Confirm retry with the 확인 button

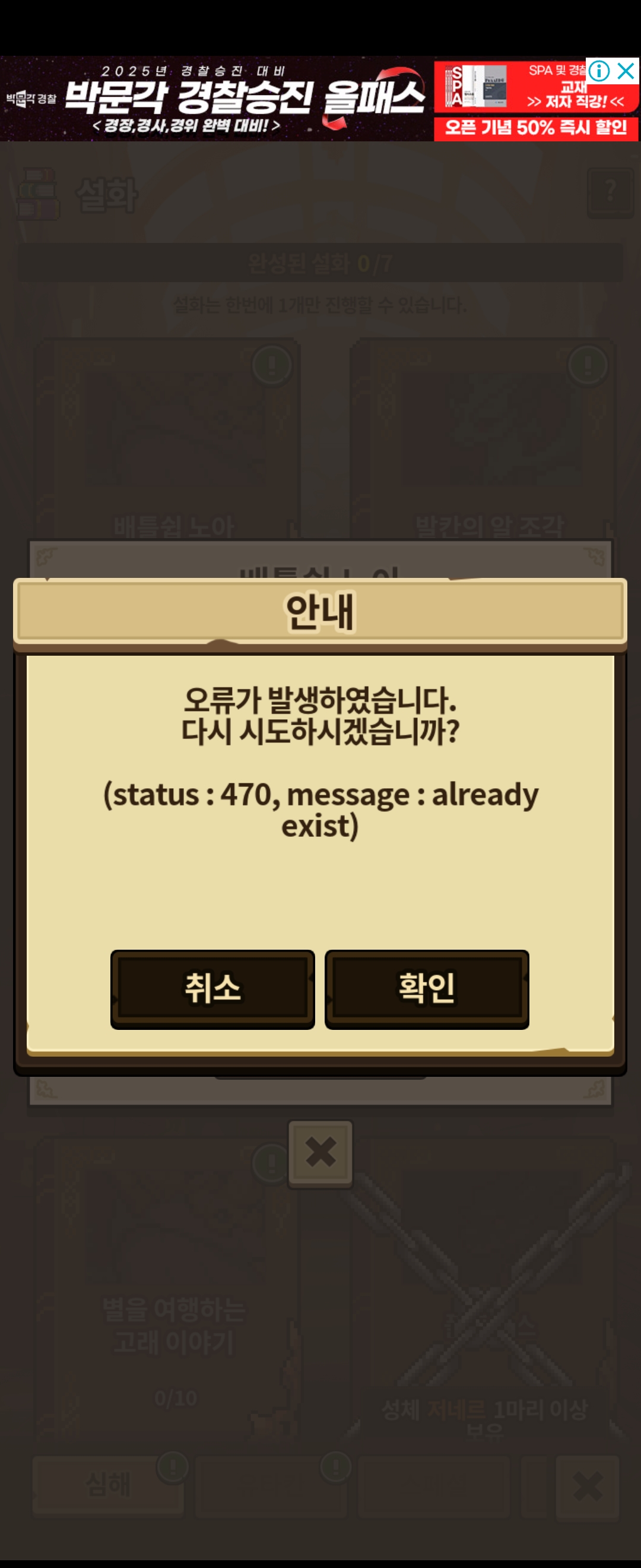pyautogui.click(x=427, y=988)
